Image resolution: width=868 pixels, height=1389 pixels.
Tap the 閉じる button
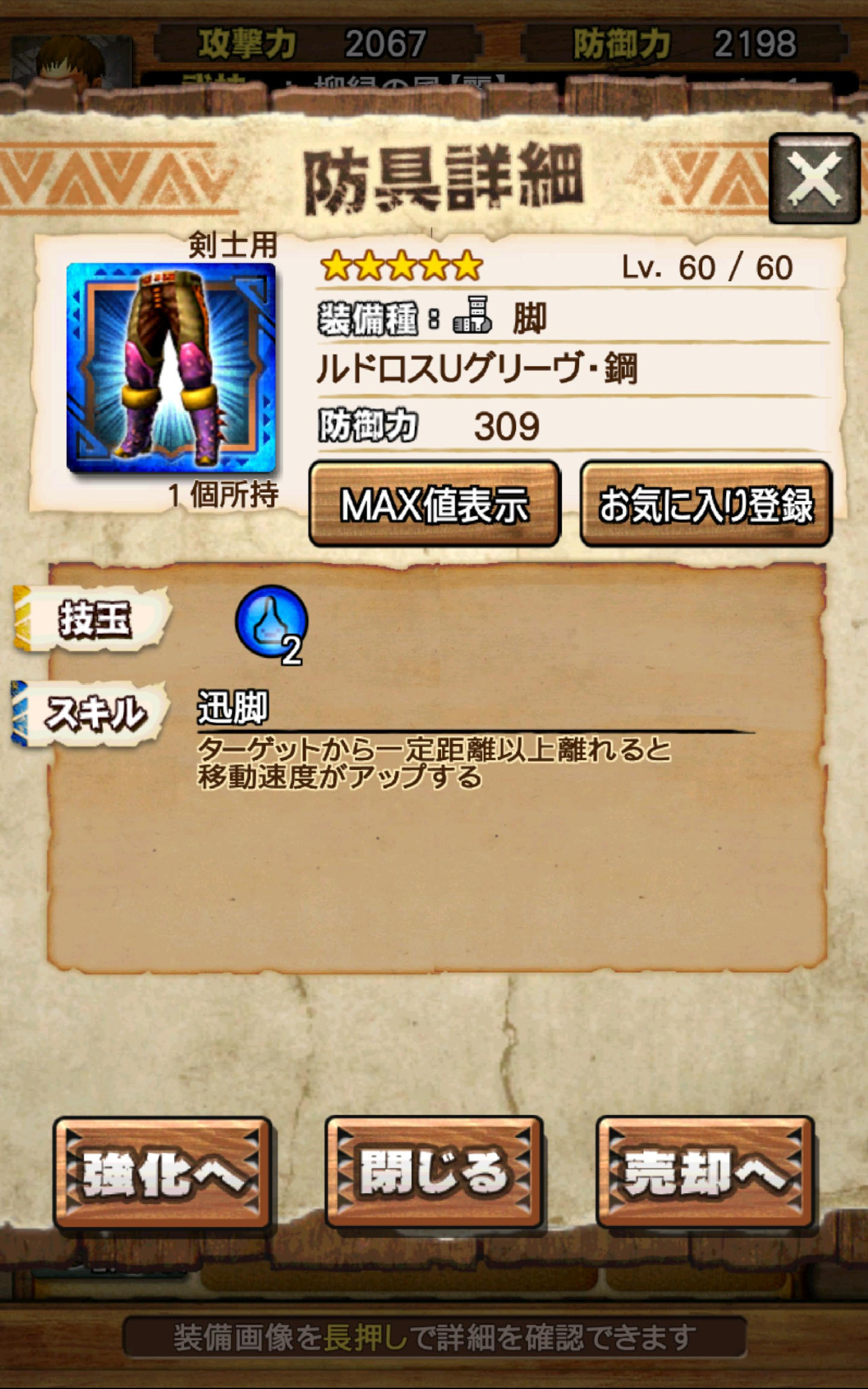(x=434, y=1172)
